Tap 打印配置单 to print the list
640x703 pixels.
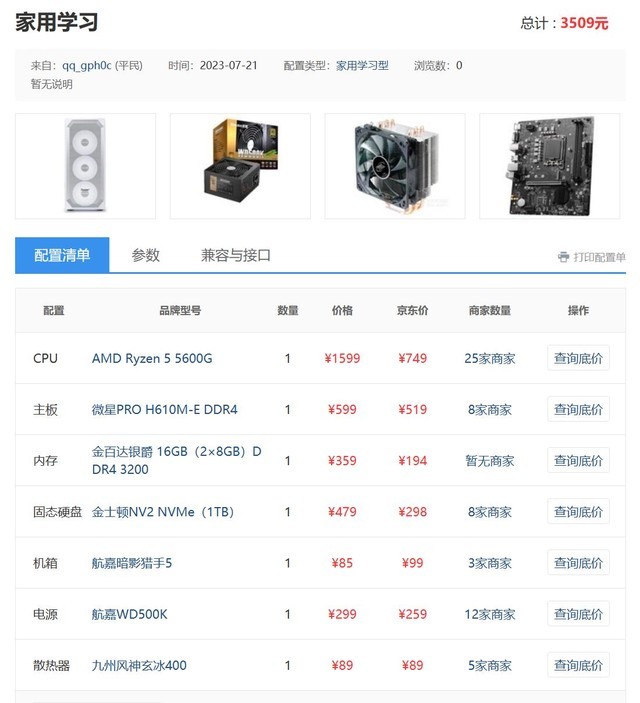(x=592, y=257)
